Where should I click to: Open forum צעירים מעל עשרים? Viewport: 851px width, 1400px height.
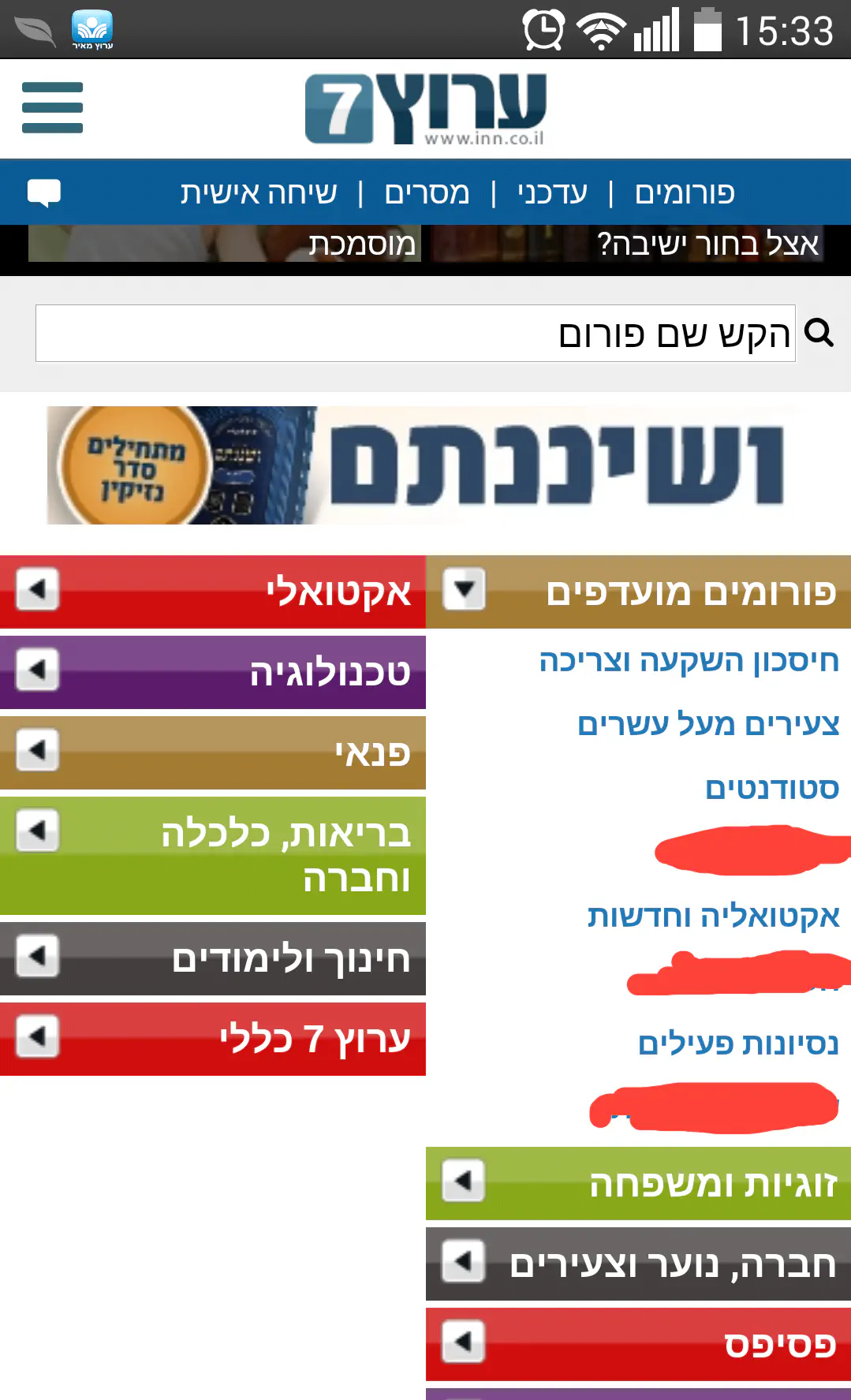707,724
